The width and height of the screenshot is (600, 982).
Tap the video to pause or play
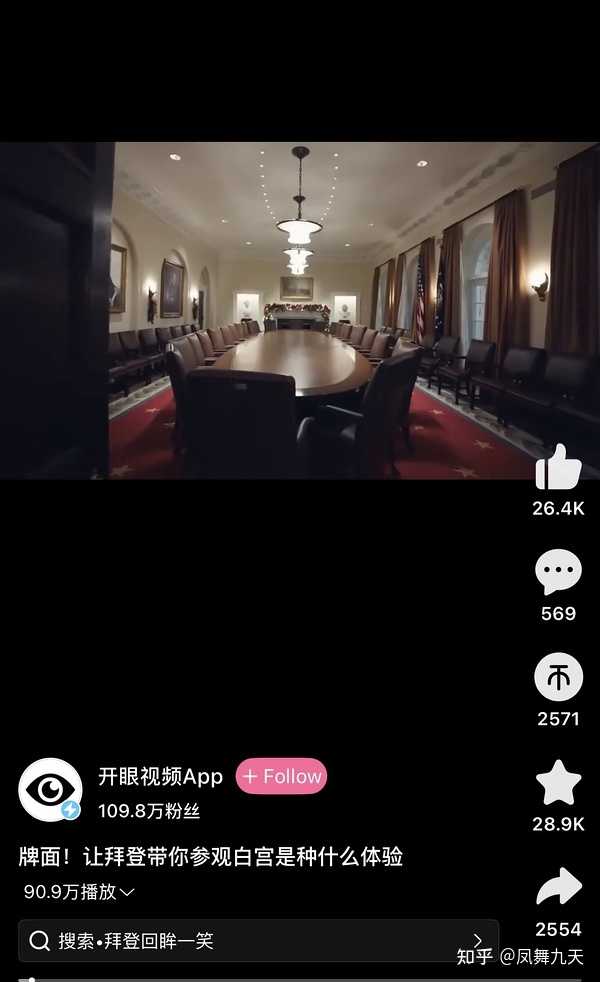click(x=300, y=311)
